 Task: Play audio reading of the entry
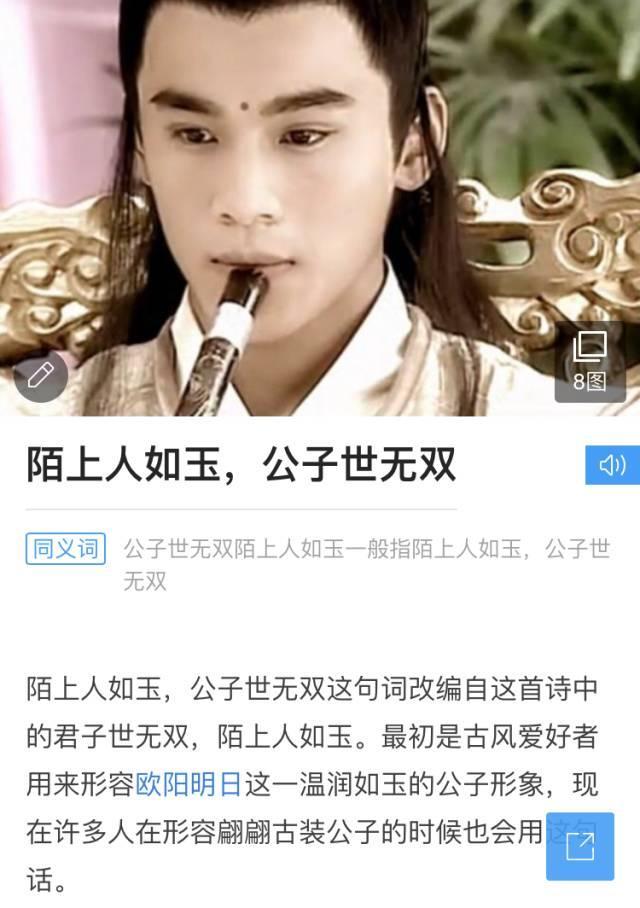coord(612,465)
